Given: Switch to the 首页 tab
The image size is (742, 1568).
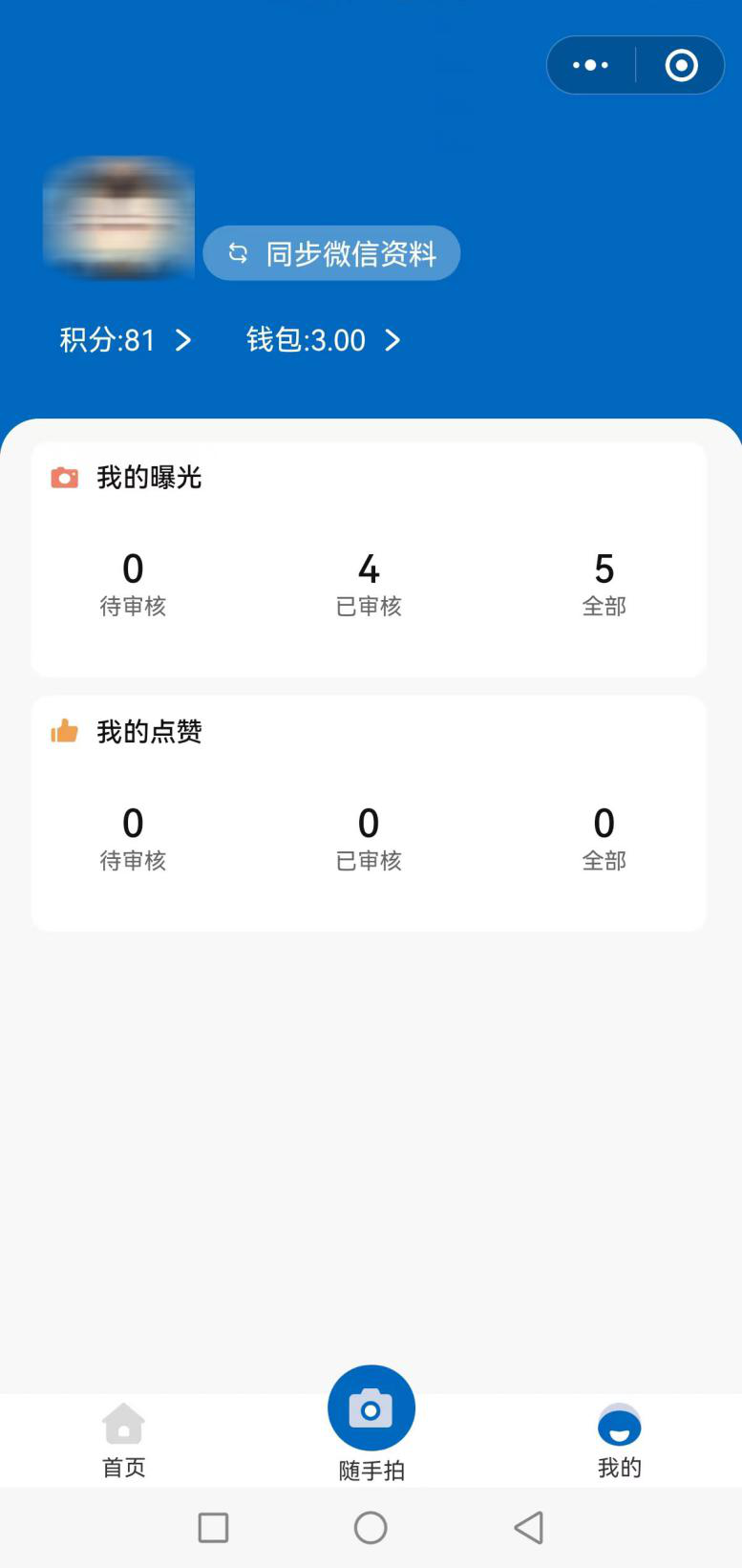Looking at the screenshot, I should click(122, 1440).
